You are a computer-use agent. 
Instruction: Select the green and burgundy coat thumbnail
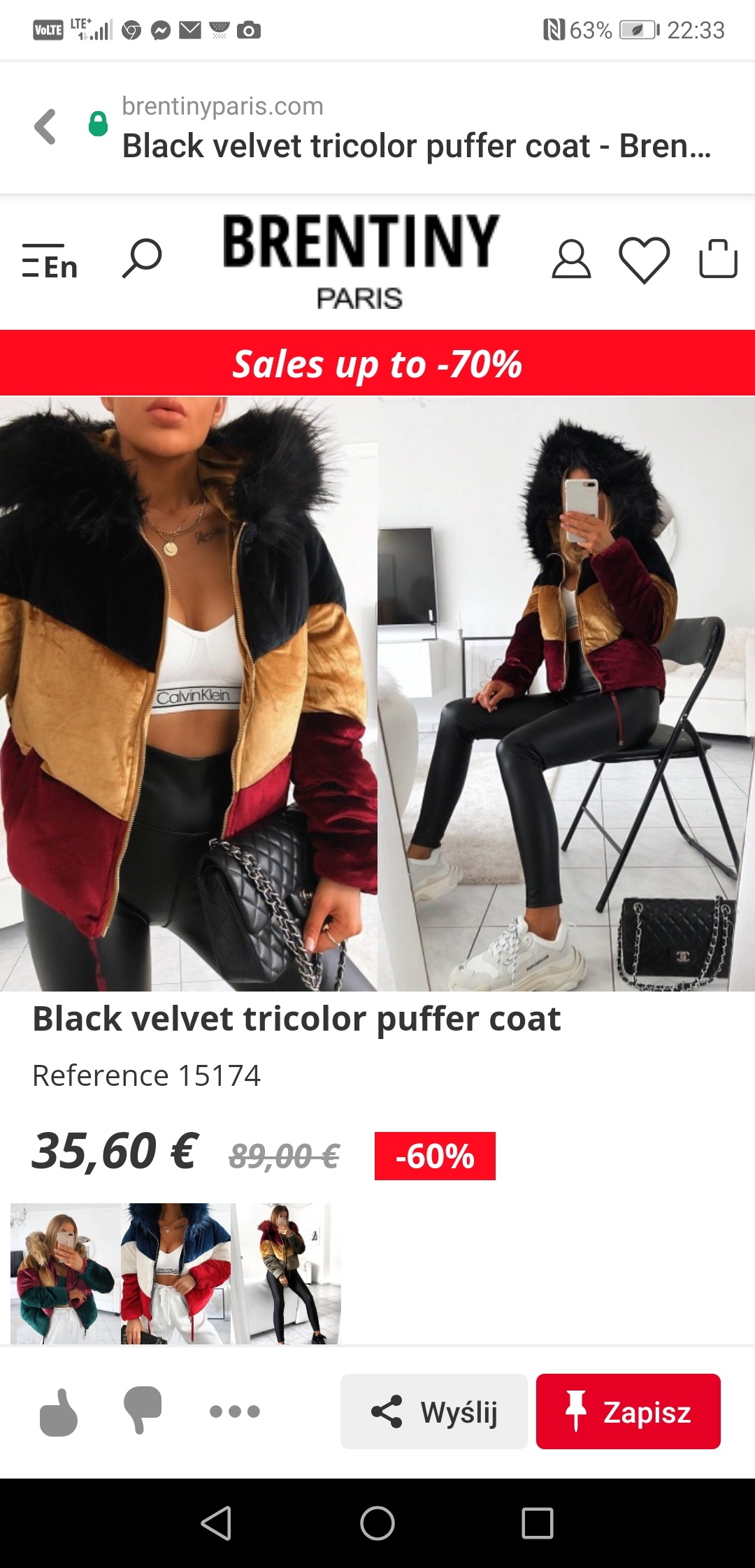coord(65,1273)
